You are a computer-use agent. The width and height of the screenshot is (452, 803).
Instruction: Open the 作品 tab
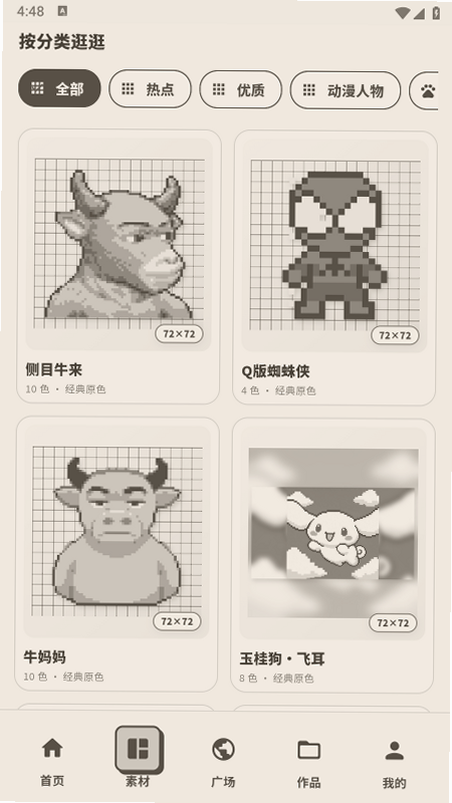[309, 763]
